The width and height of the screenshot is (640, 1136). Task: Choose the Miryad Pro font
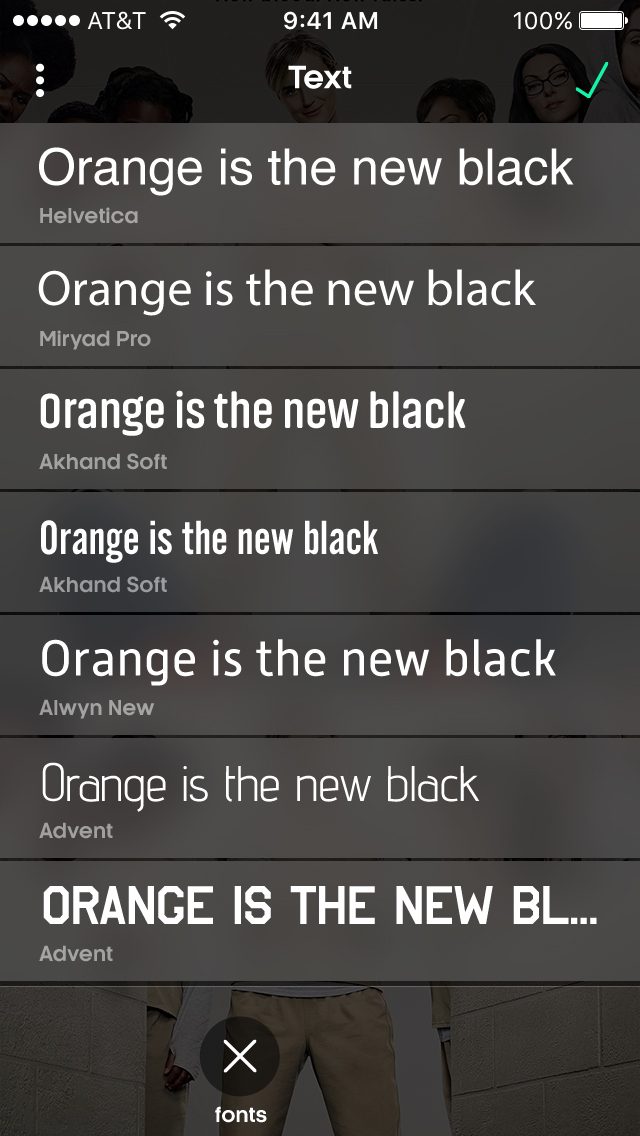click(x=320, y=306)
